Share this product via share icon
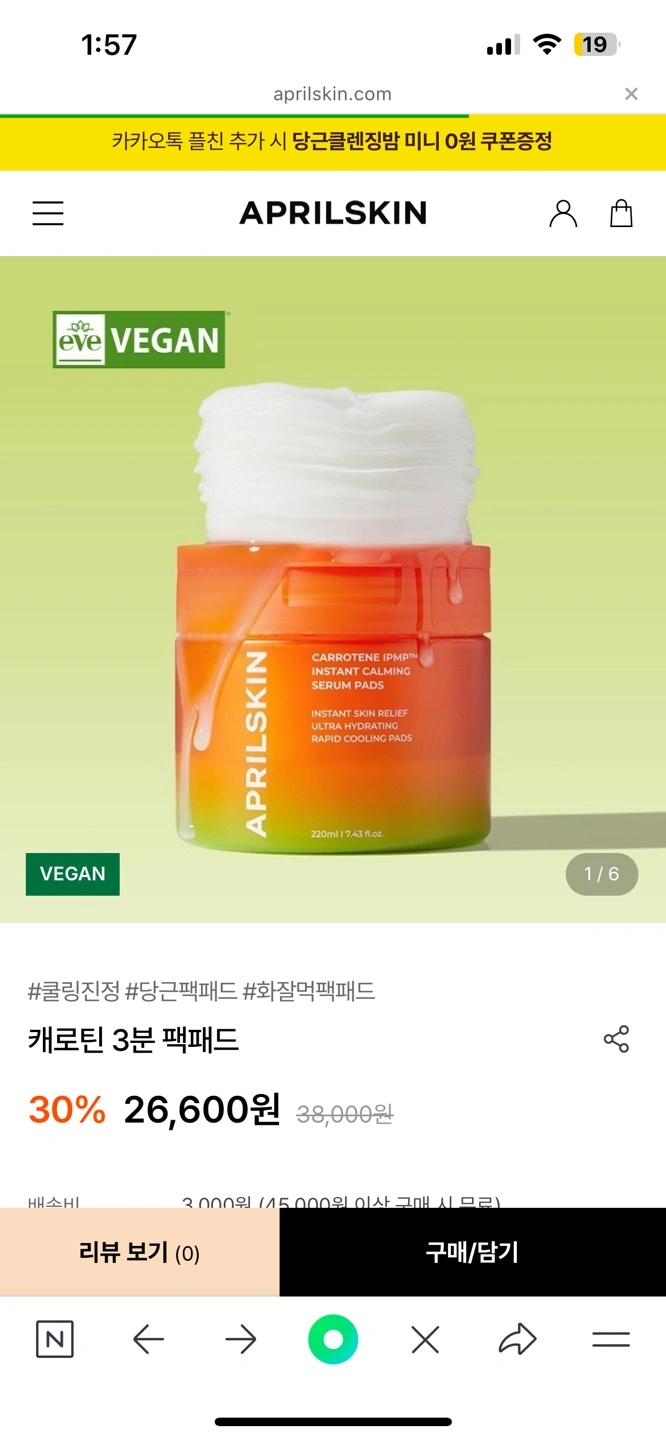Image resolution: width=666 pixels, height=1440 pixels. (616, 1039)
